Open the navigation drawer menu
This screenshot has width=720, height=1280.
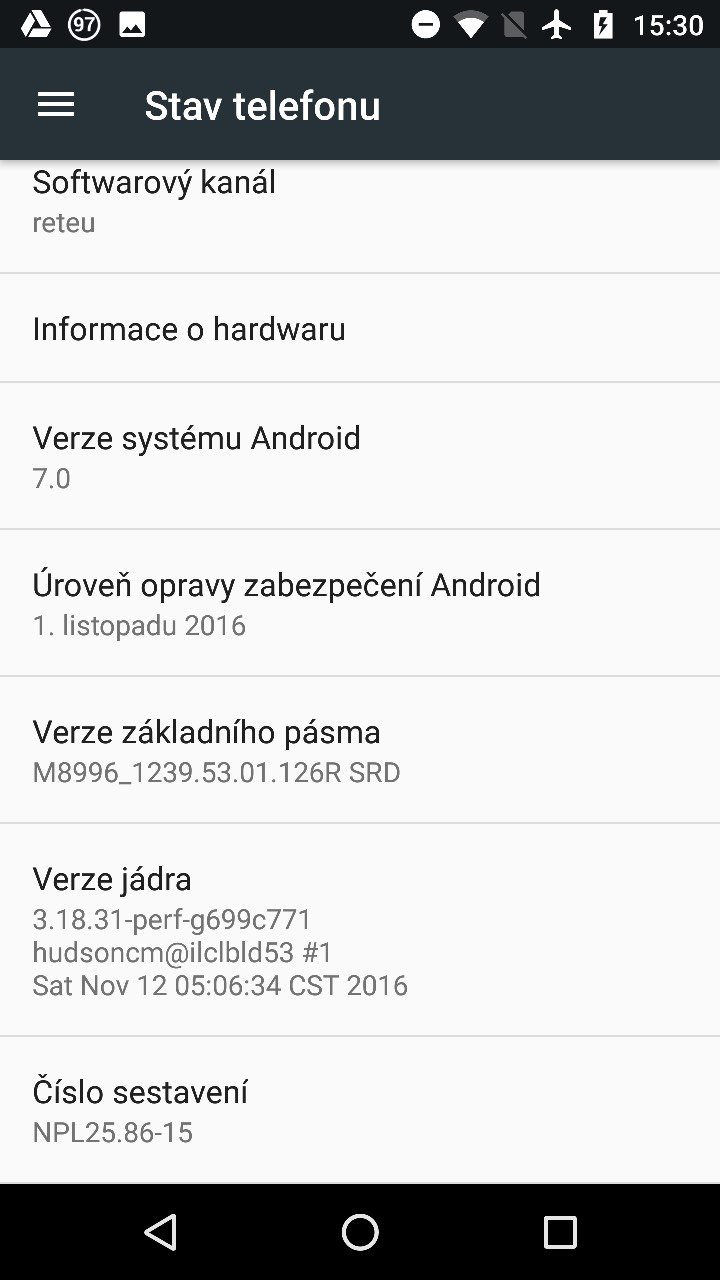(x=56, y=105)
